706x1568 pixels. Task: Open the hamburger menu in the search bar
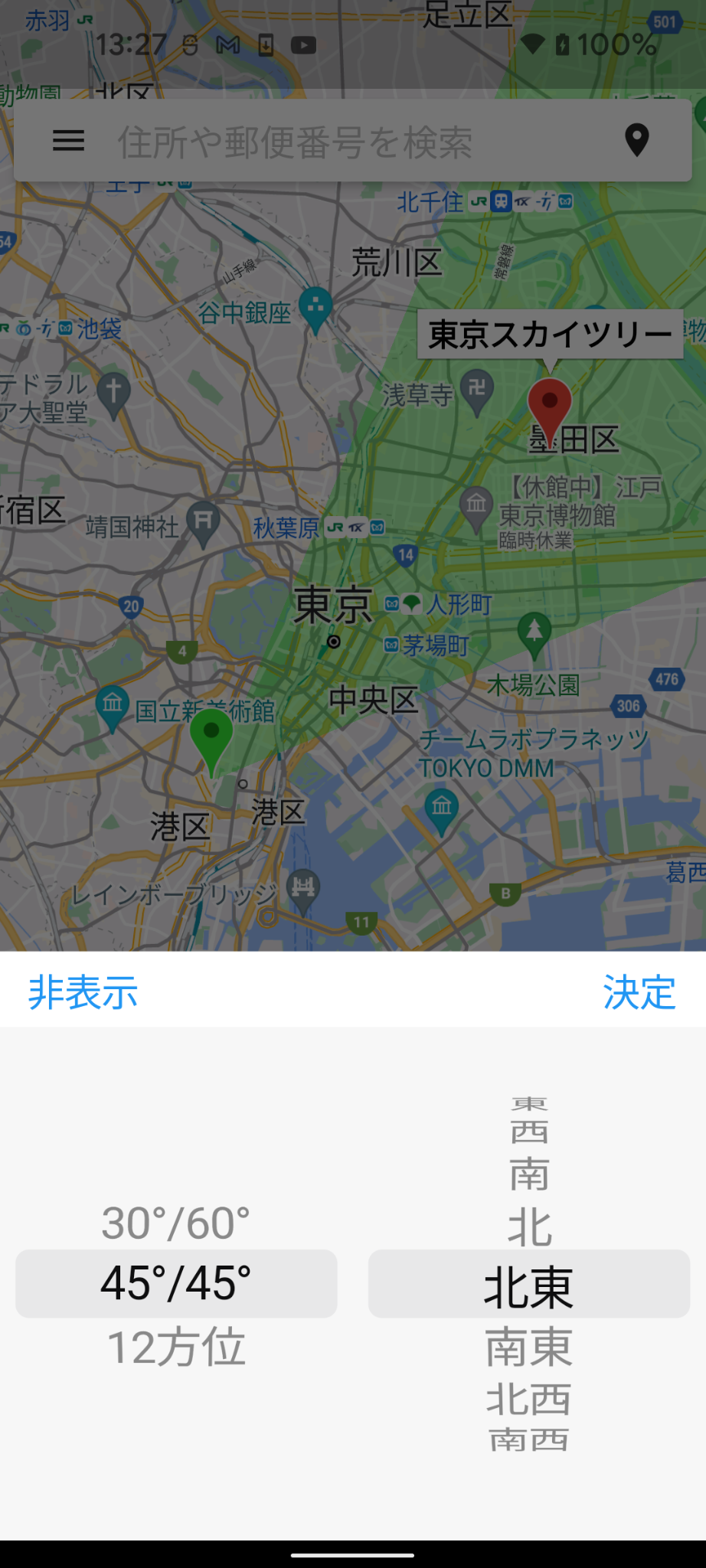click(x=68, y=141)
